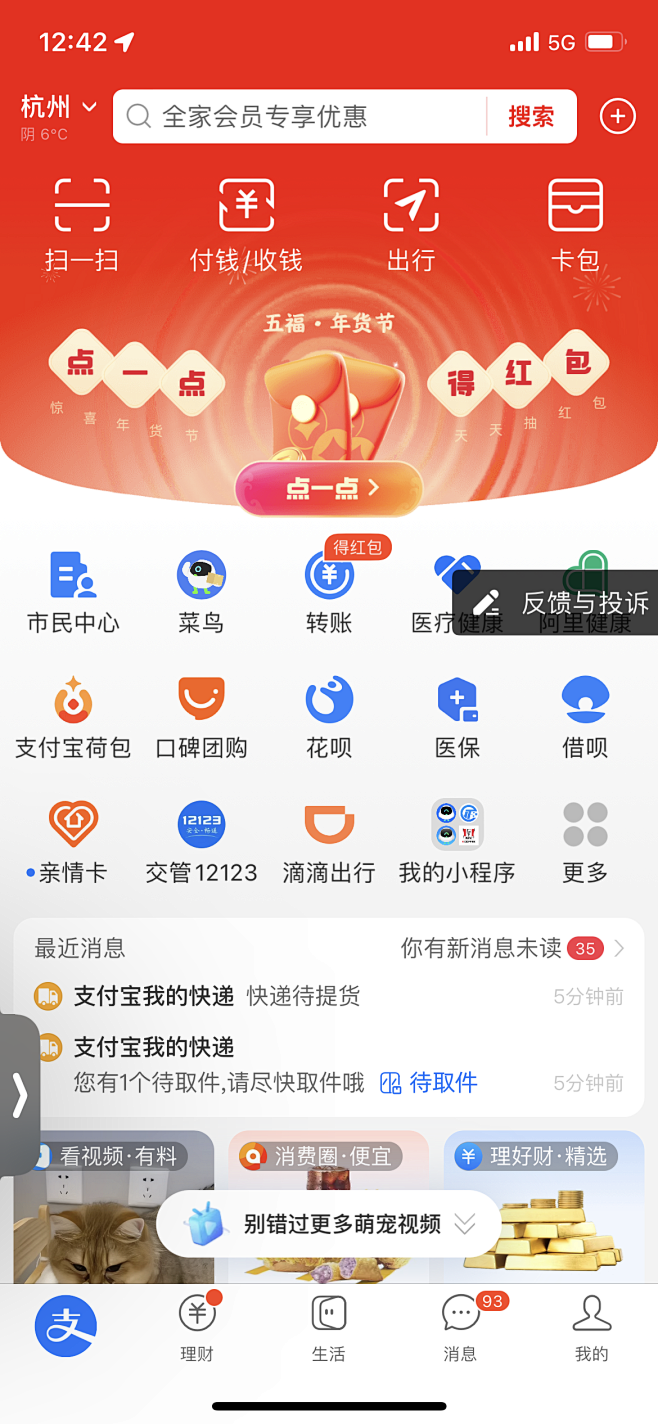Tap the 点一点 banner button
The height and width of the screenshot is (1424, 658).
coord(329,488)
